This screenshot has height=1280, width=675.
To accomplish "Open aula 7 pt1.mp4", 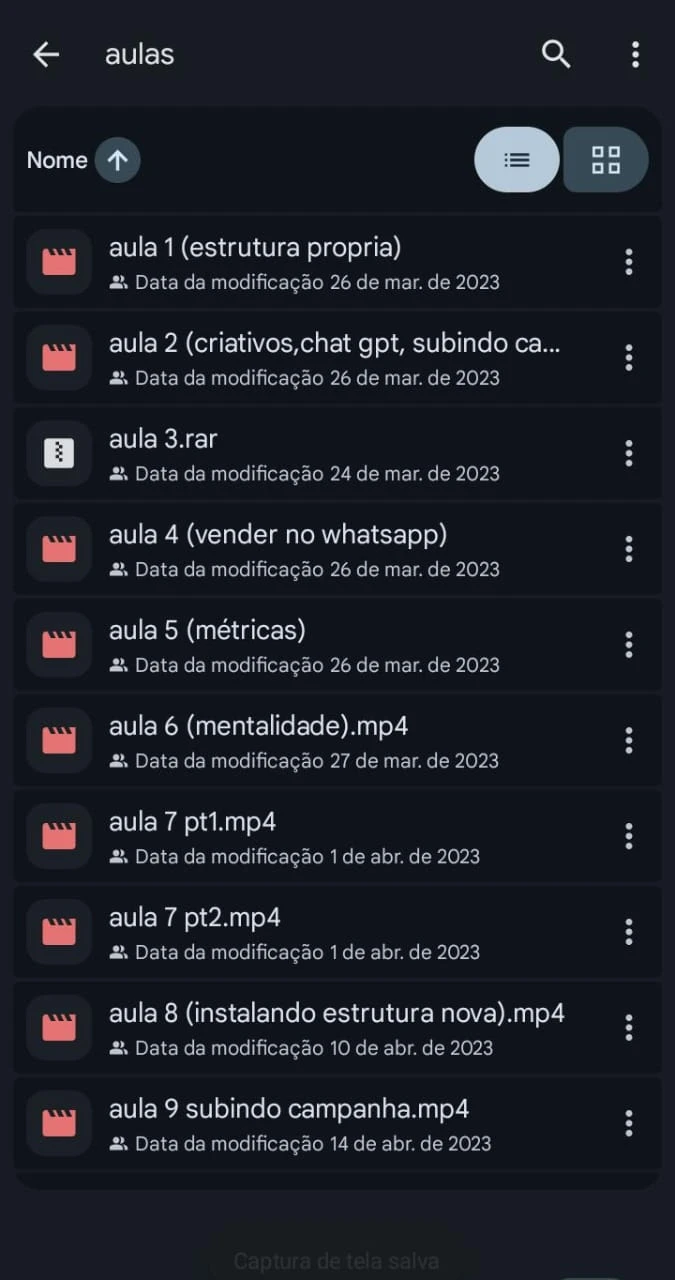I will [192, 822].
